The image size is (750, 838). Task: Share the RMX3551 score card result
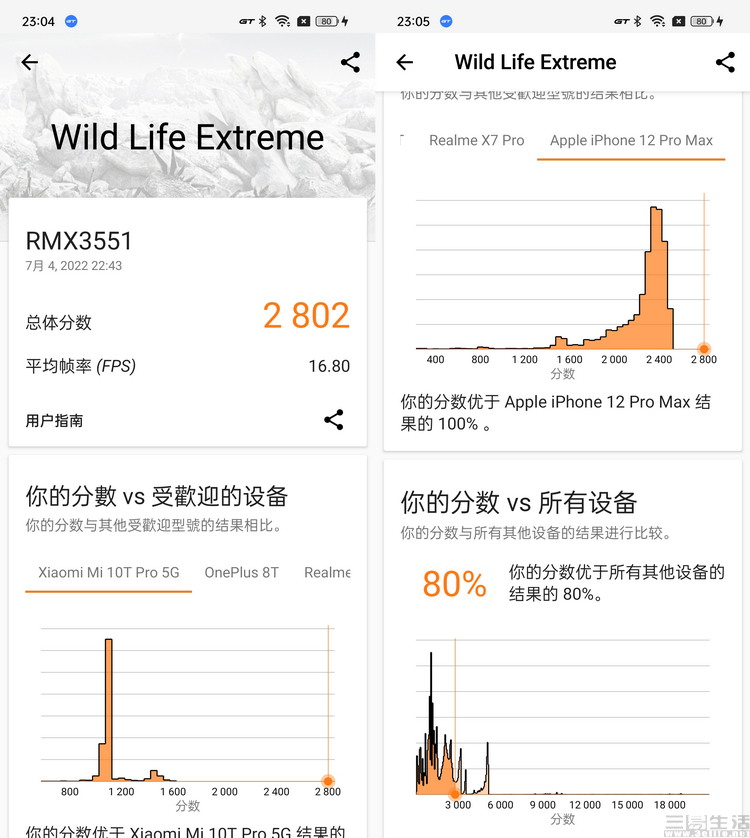[x=334, y=420]
